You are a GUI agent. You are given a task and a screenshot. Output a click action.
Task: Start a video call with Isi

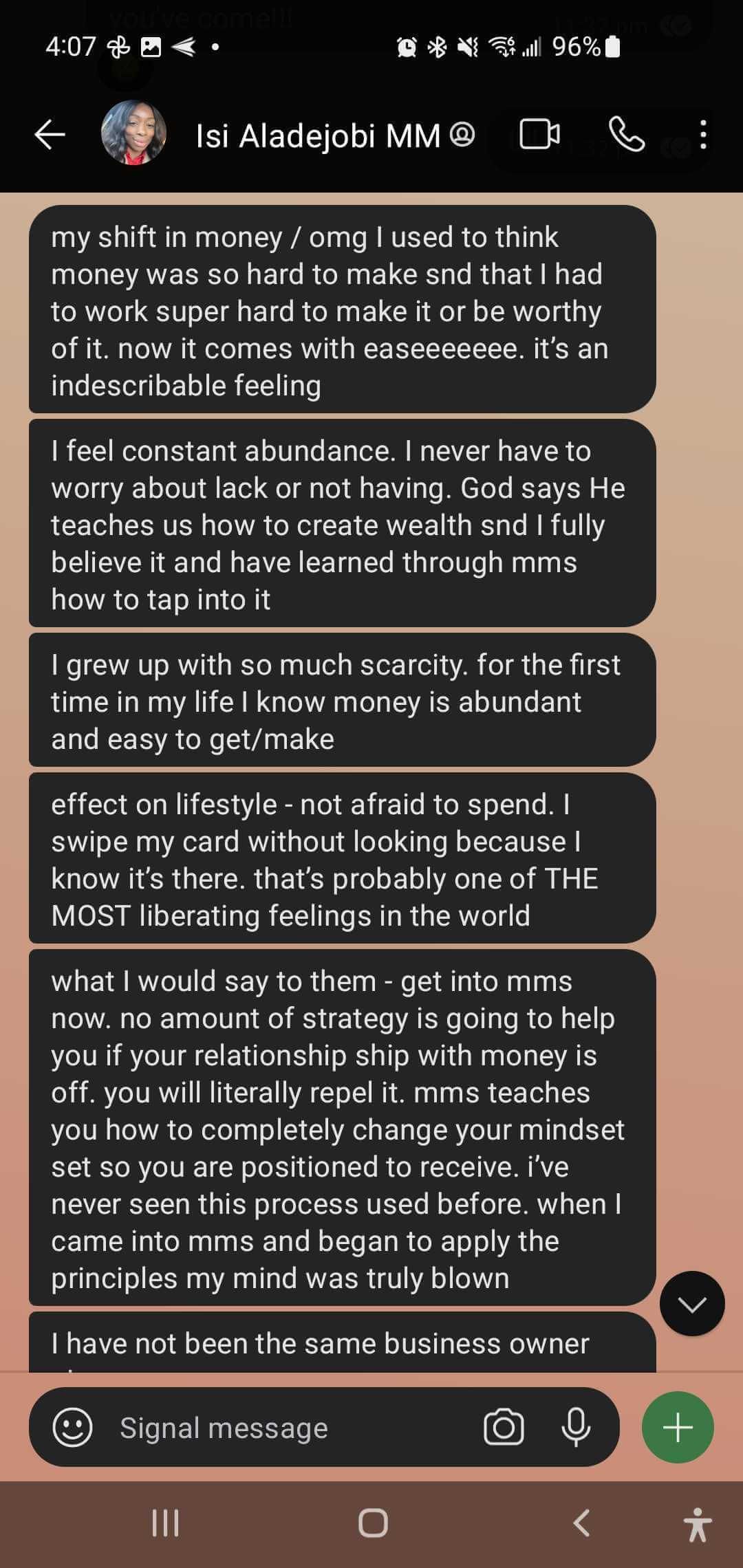click(539, 134)
